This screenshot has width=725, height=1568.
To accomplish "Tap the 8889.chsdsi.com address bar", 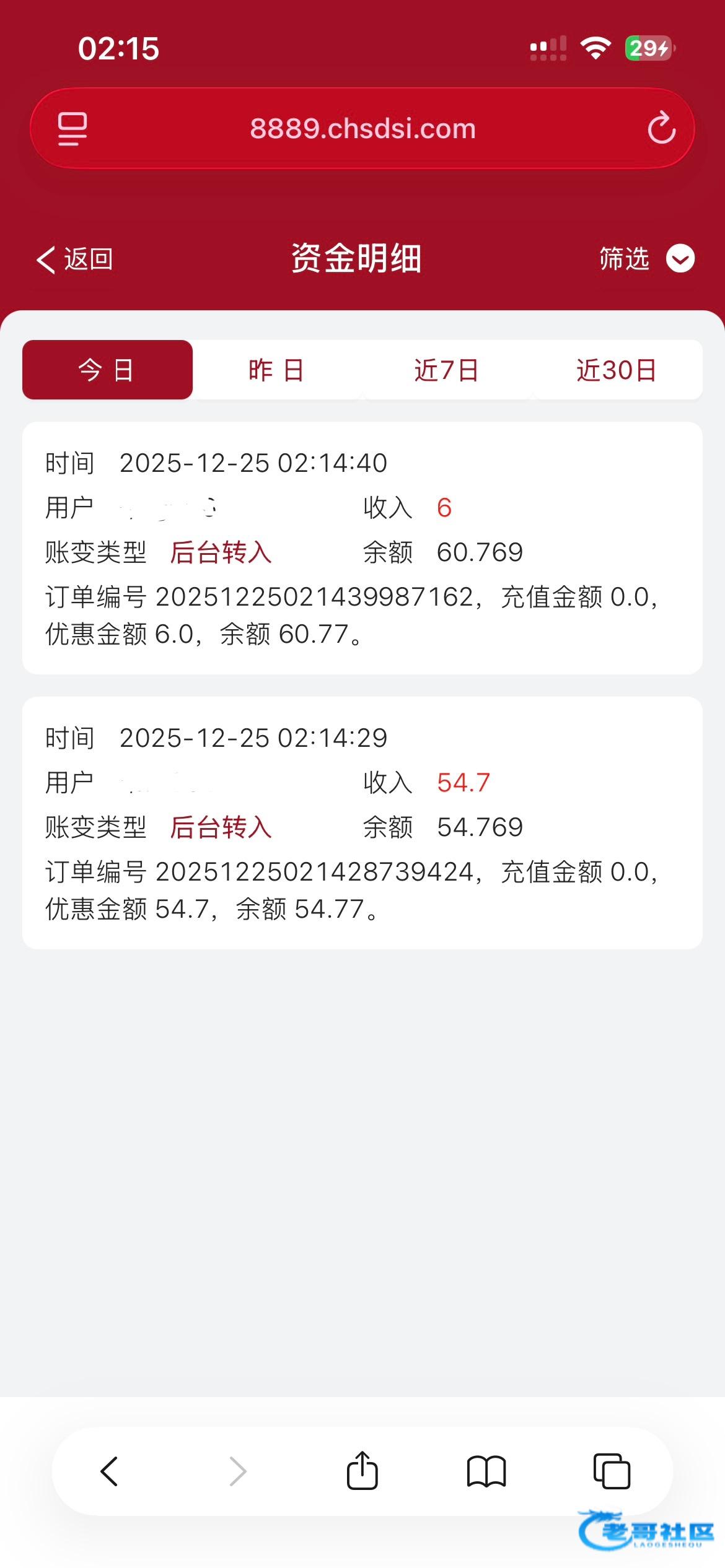I will pyautogui.click(x=362, y=129).
